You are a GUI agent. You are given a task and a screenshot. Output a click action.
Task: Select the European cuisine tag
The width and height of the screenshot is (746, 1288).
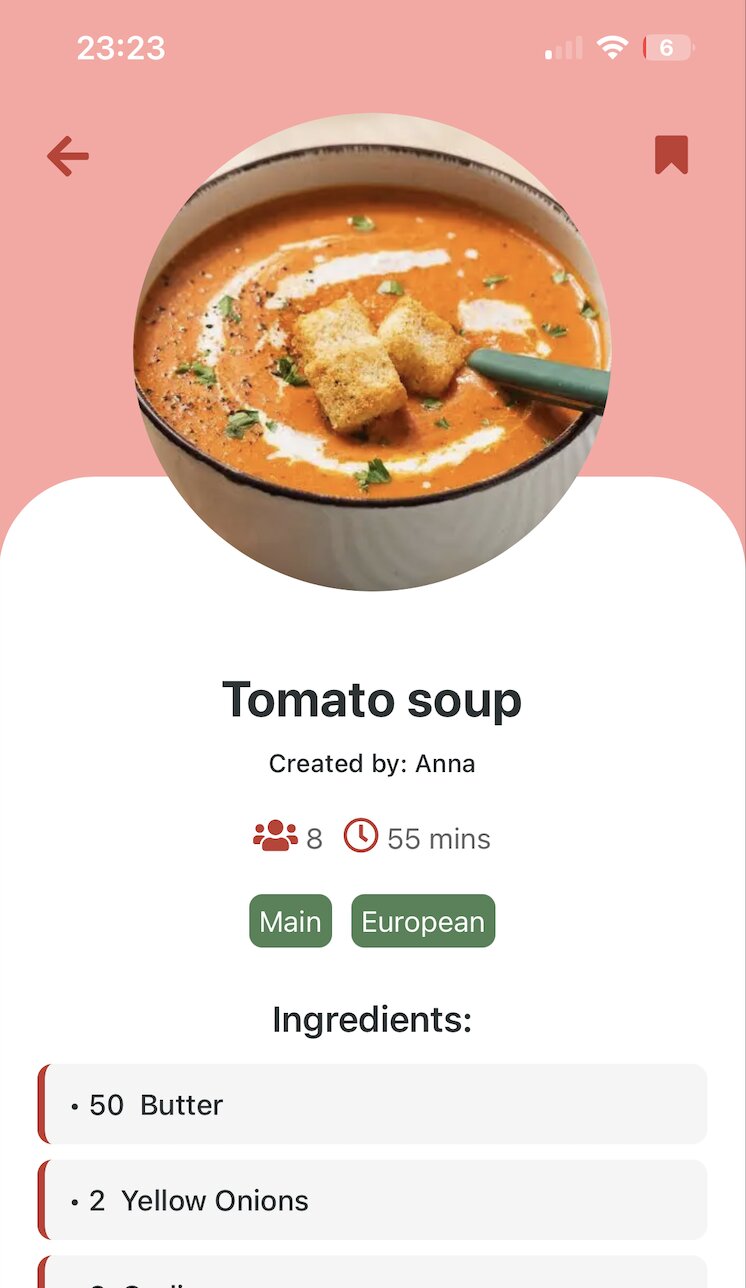coord(423,921)
